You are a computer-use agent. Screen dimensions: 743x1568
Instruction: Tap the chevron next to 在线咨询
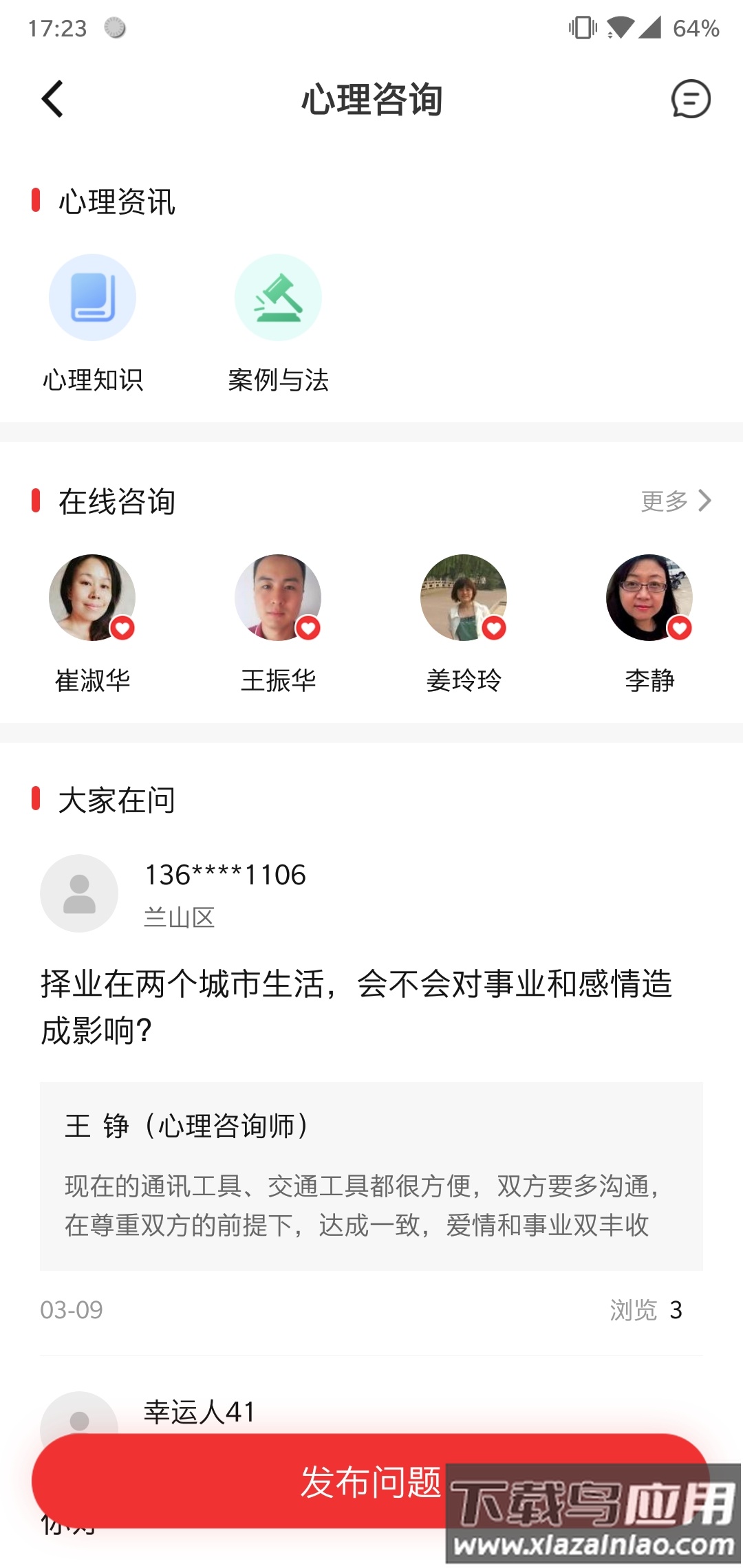pyautogui.click(x=704, y=501)
